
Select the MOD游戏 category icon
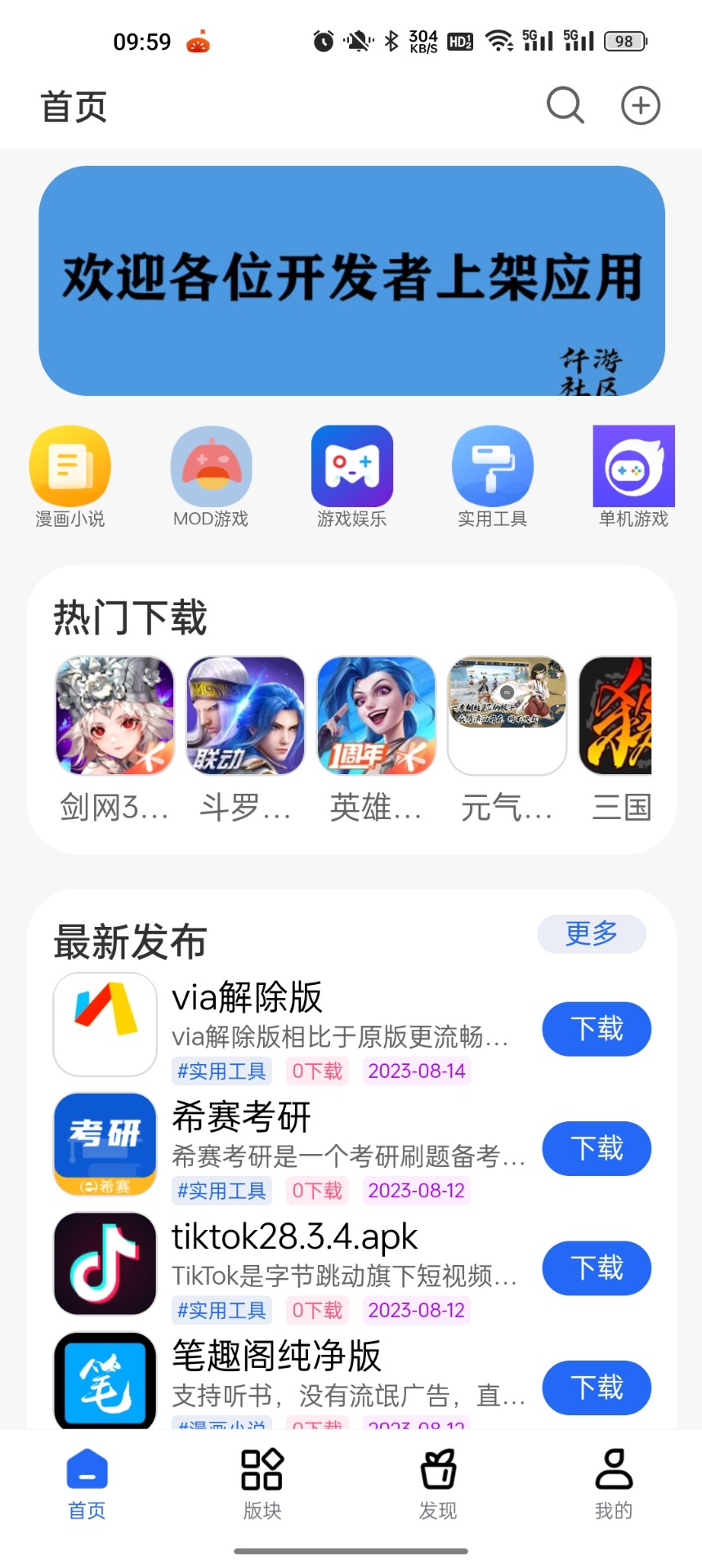tap(211, 476)
